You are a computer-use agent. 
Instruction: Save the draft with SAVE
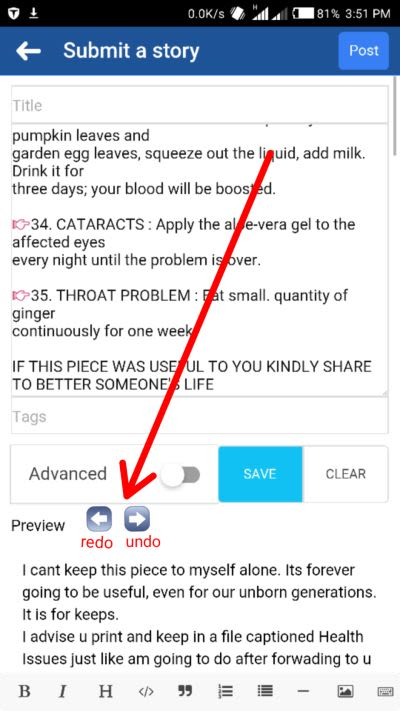point(260,474)
